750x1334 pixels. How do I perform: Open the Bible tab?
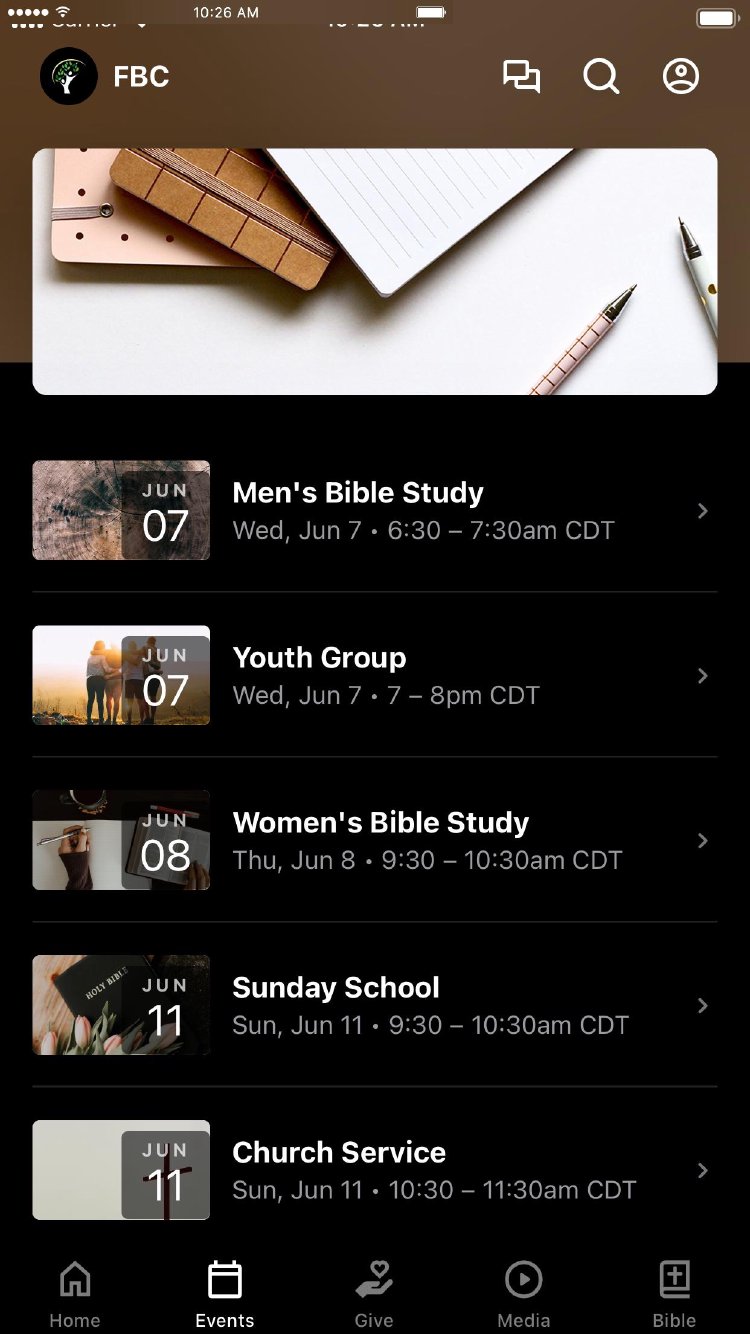point(674,1294)
